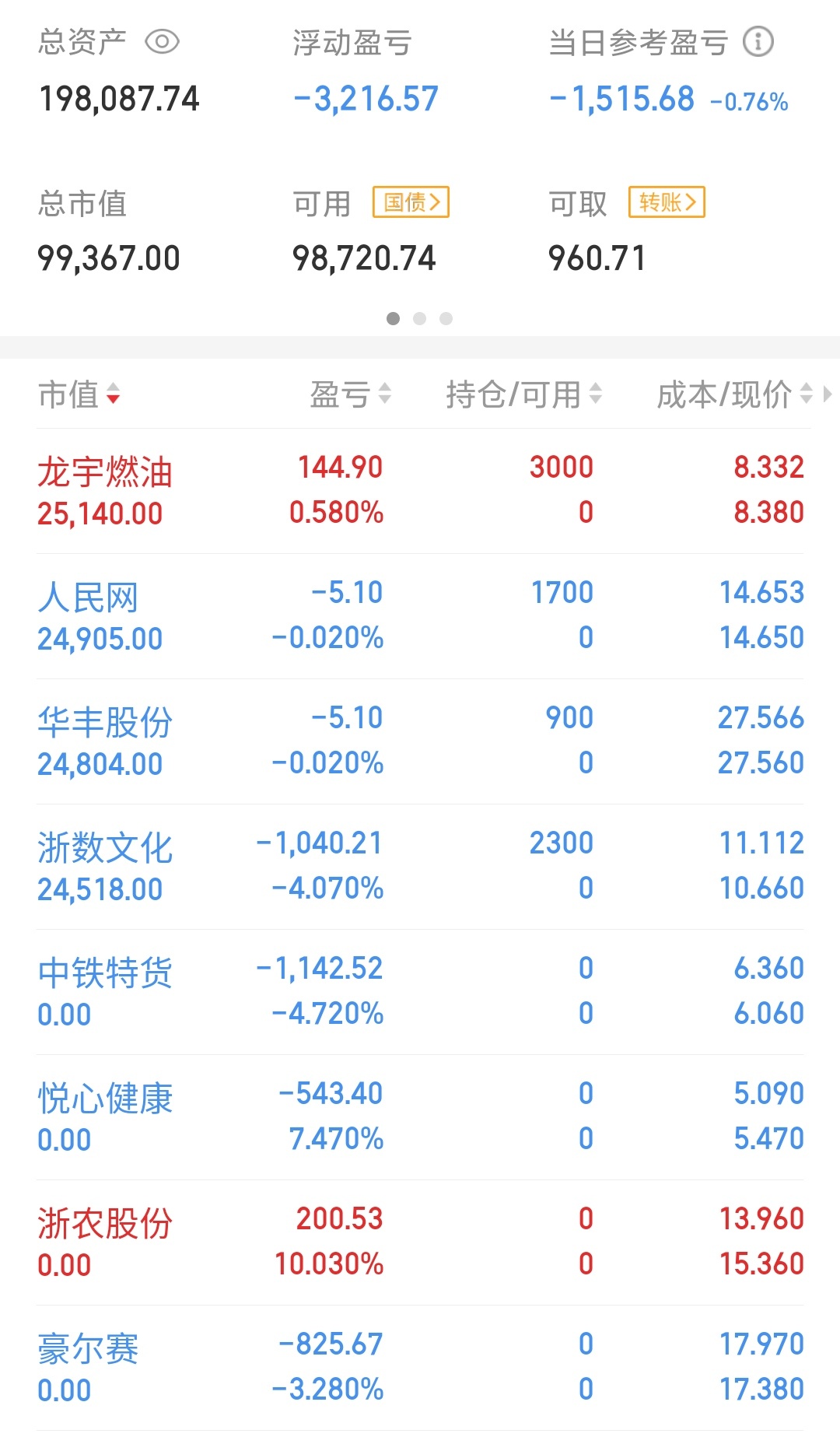Tap the page indicator dots under the summary
Viewport: 840px width, 1437px height.
(419, 318)
